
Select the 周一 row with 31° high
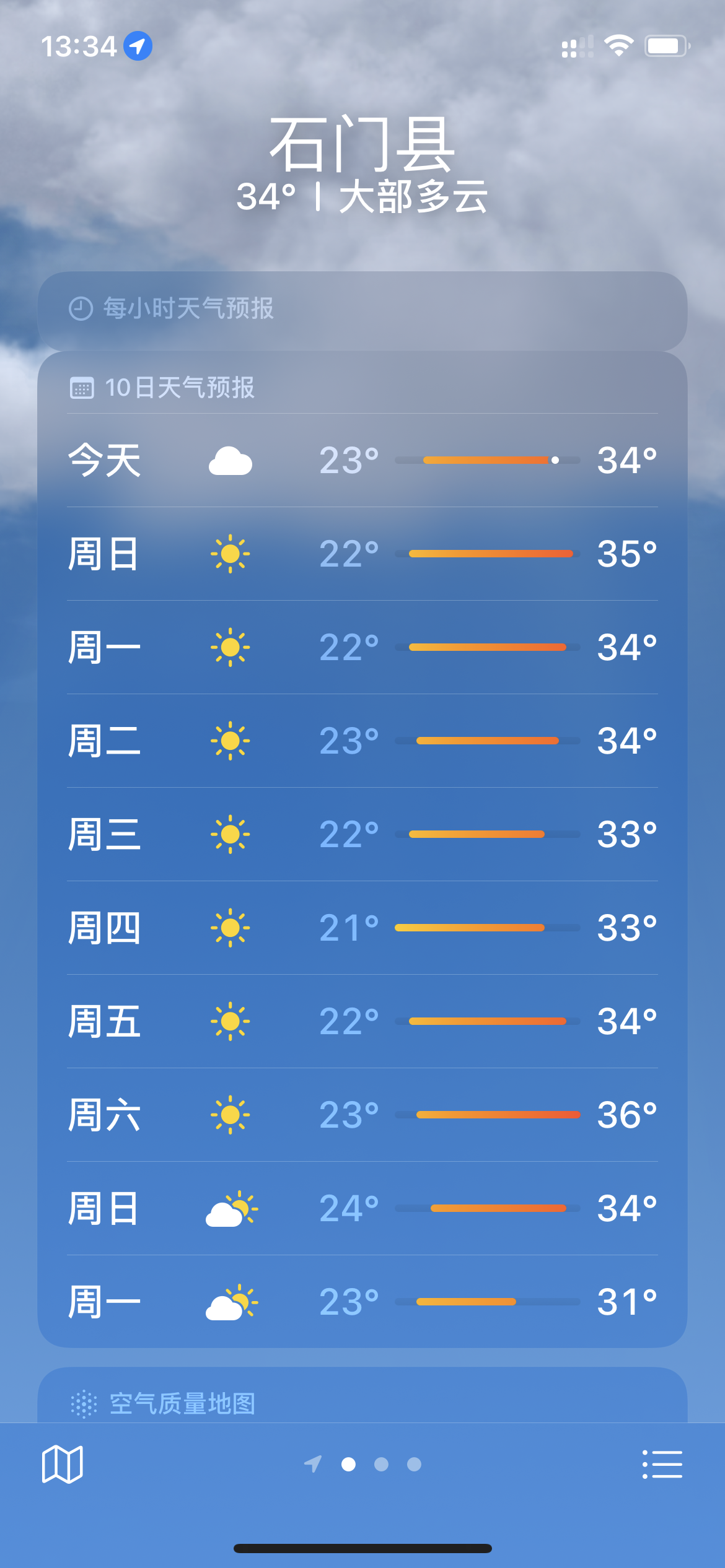362,1302
